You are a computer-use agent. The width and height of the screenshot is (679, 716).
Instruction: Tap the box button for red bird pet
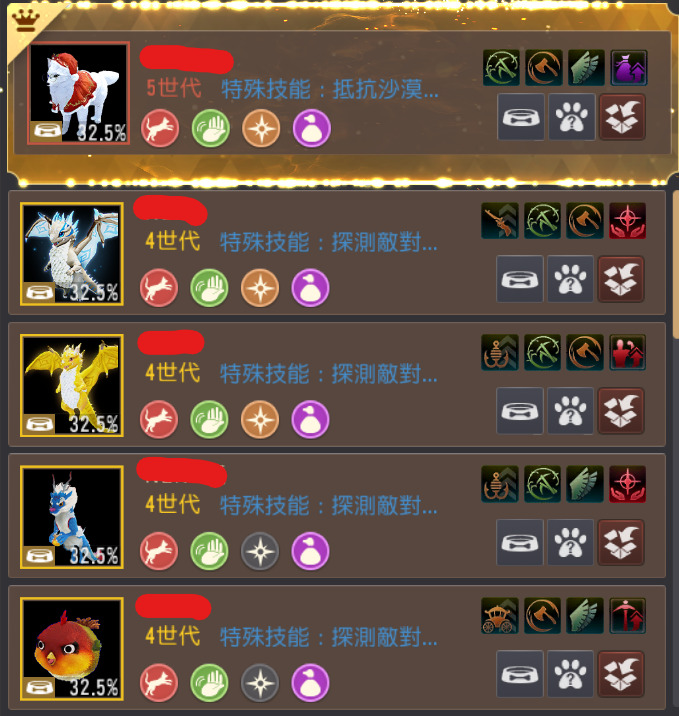(x=621, y=673)
